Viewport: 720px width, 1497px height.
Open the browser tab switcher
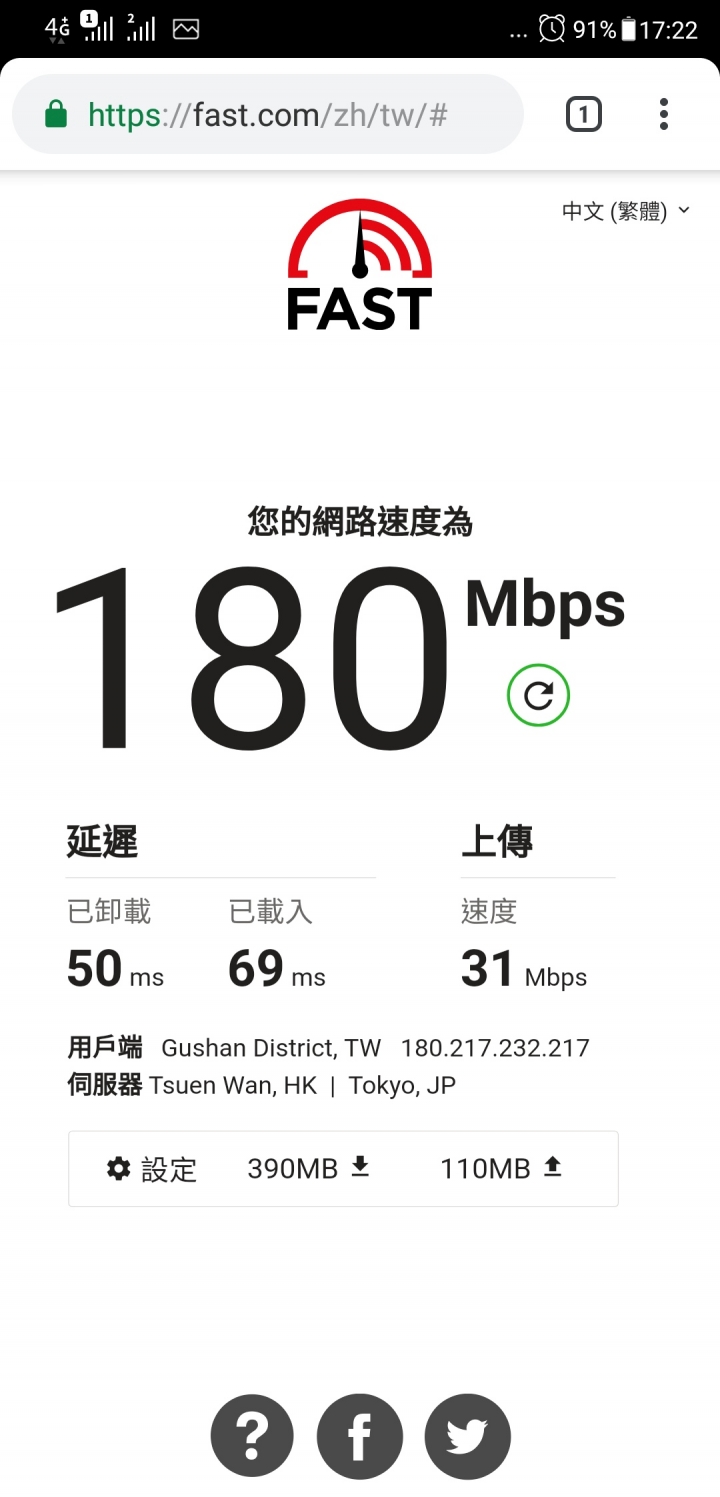(x=584, y=115)
